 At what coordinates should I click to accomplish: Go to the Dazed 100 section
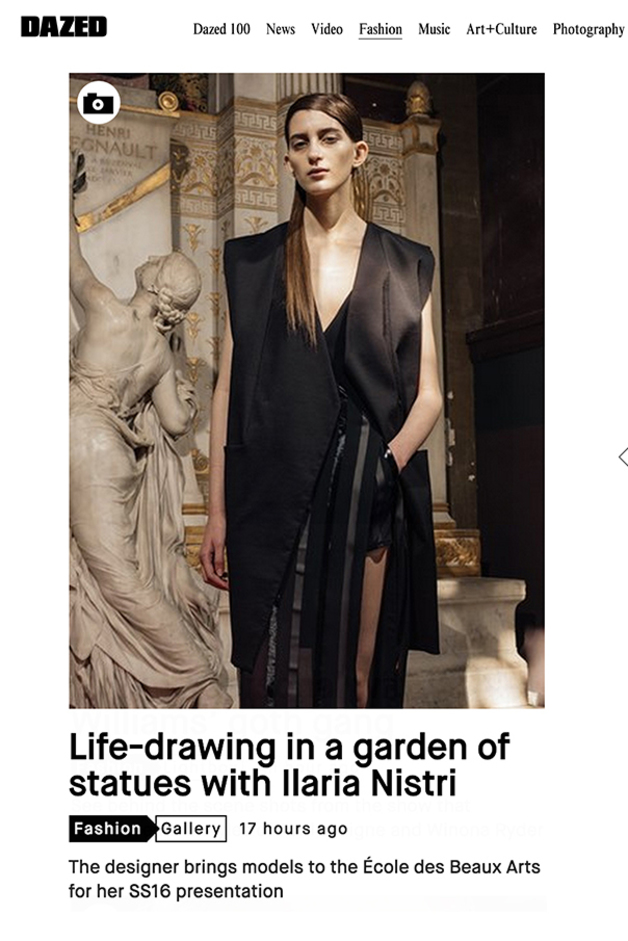point(221,29)
